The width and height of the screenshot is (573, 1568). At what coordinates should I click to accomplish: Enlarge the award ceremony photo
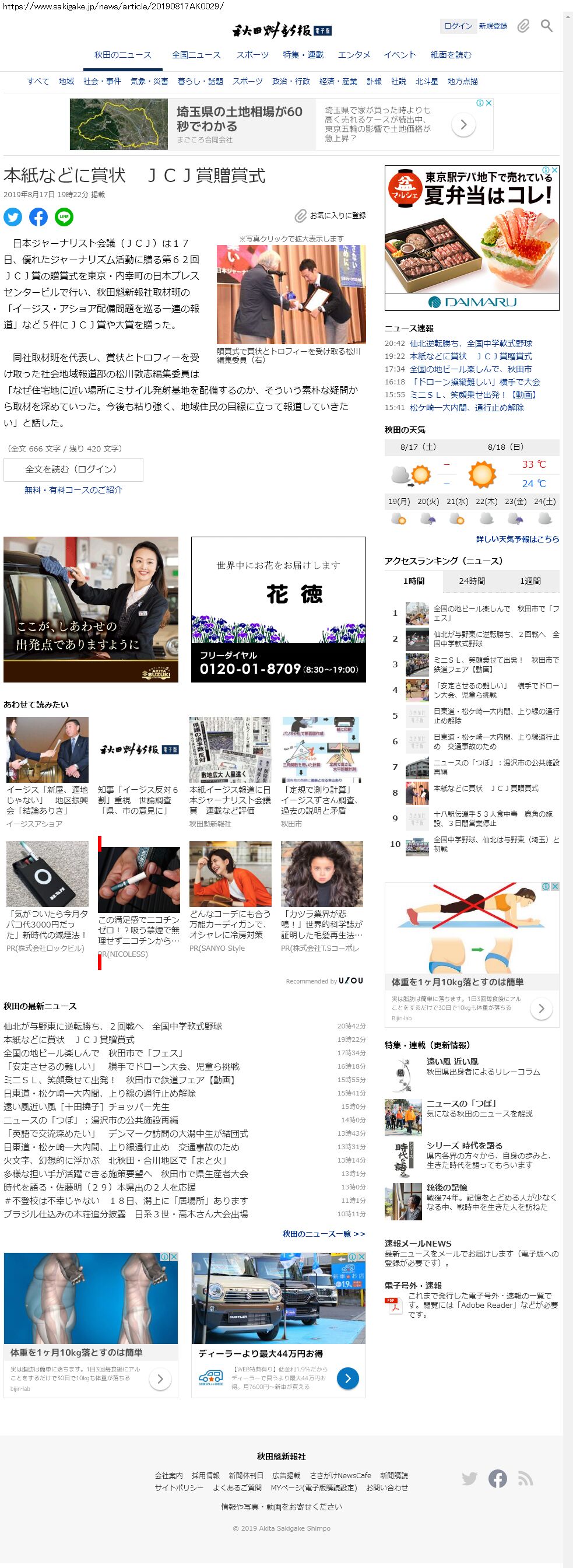[291, 294]
